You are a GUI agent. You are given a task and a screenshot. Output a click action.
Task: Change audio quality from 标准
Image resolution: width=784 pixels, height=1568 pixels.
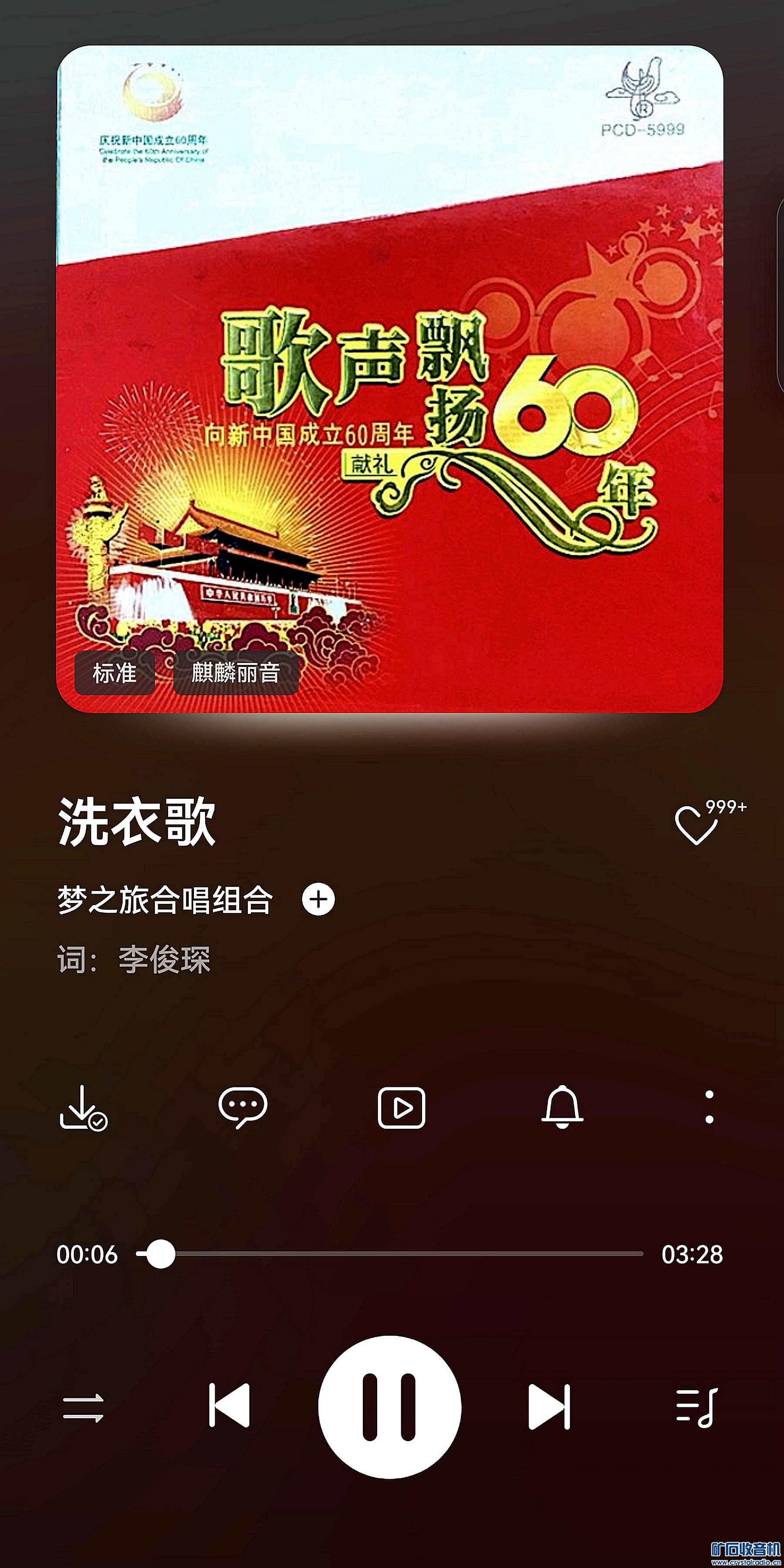coord(115,672)
